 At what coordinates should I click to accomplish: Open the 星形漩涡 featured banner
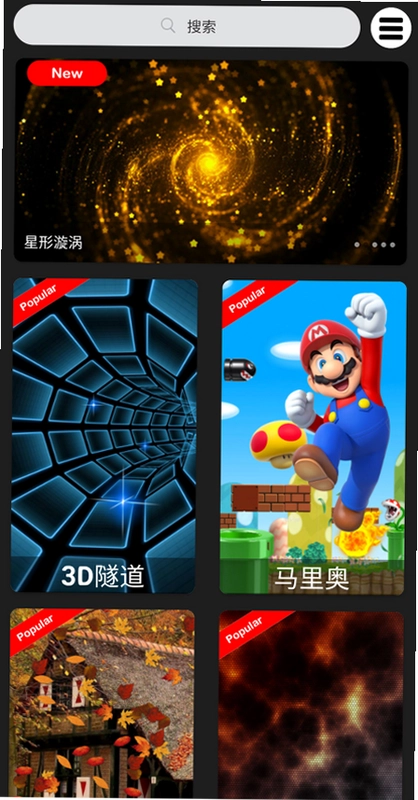coord(211,161)
